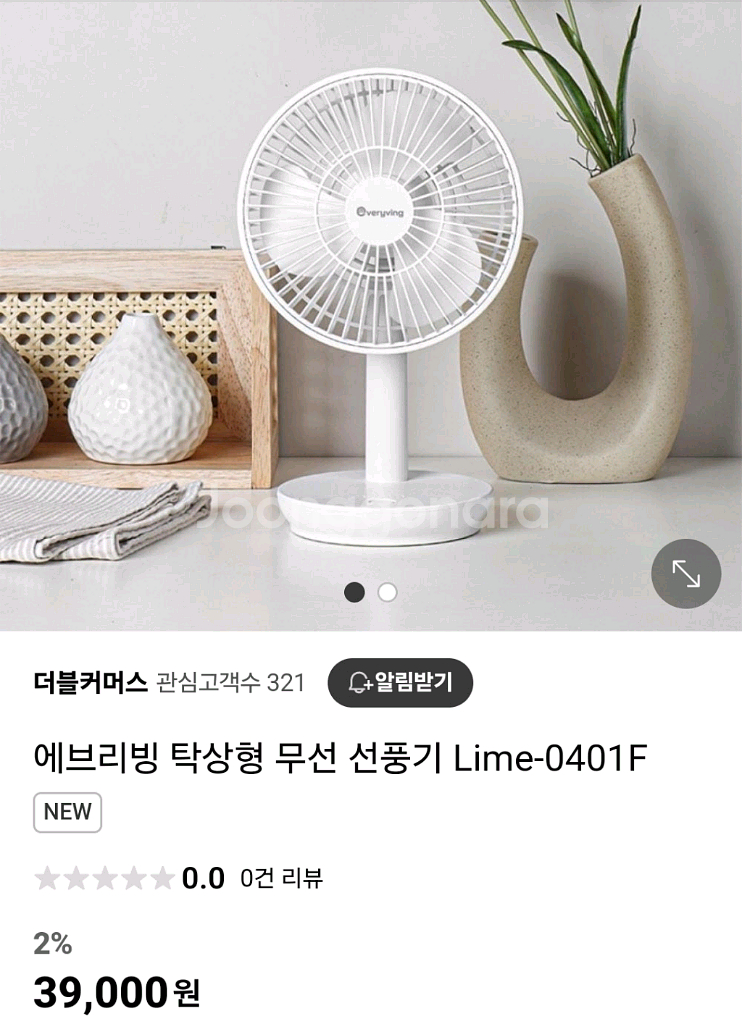The height and width of the screenshot is (1024, 742).
Task: Tap the 알림받기 notification button
Action: [400, 683]
